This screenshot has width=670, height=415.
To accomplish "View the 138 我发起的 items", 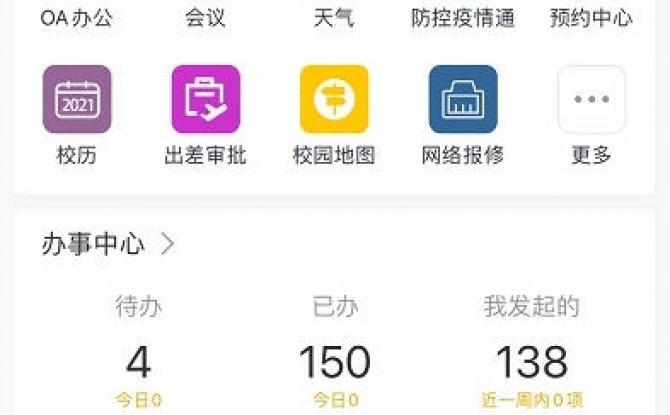I will (531, 361).
